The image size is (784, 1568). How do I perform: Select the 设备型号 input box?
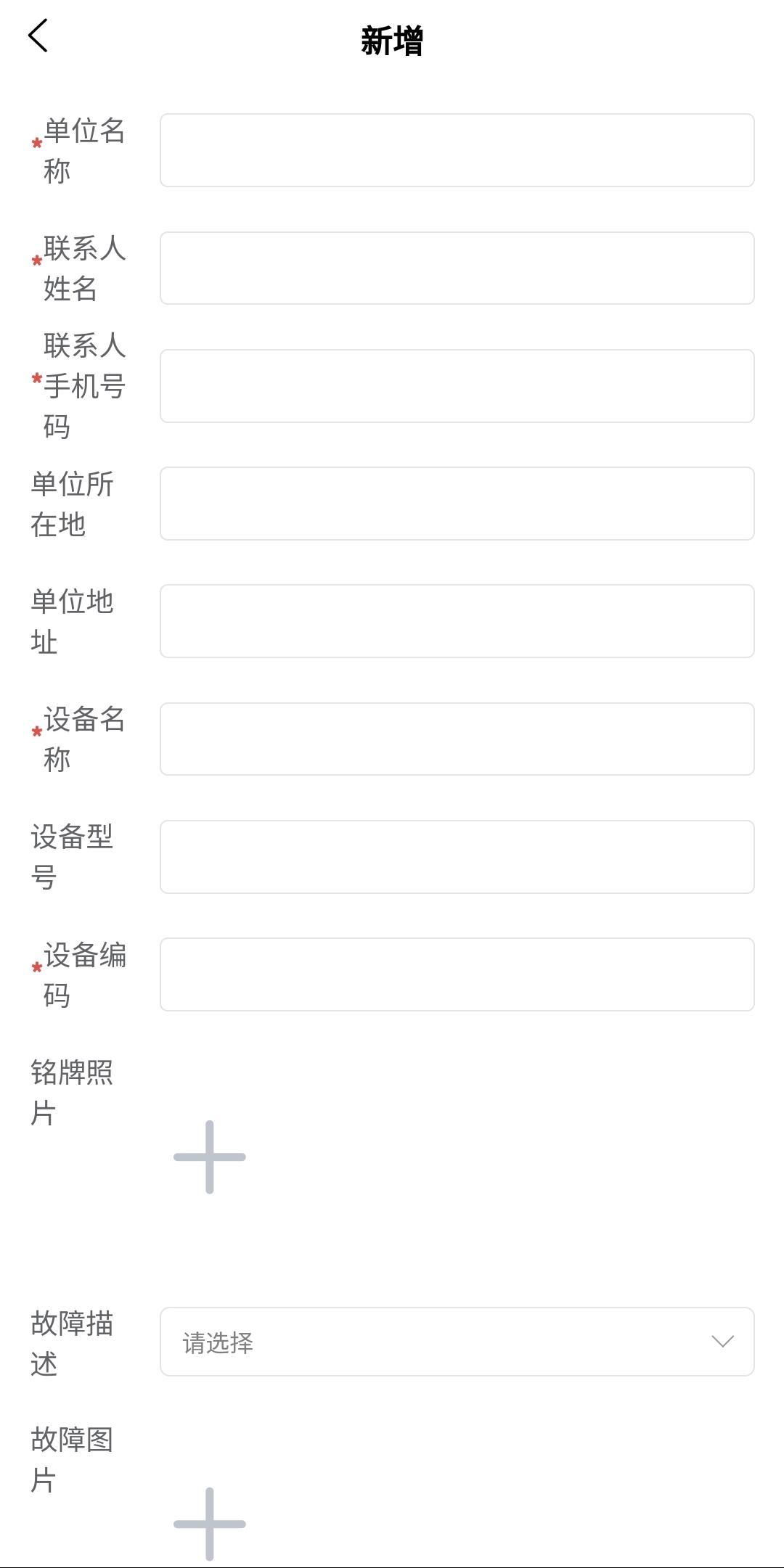pos(457,857)
